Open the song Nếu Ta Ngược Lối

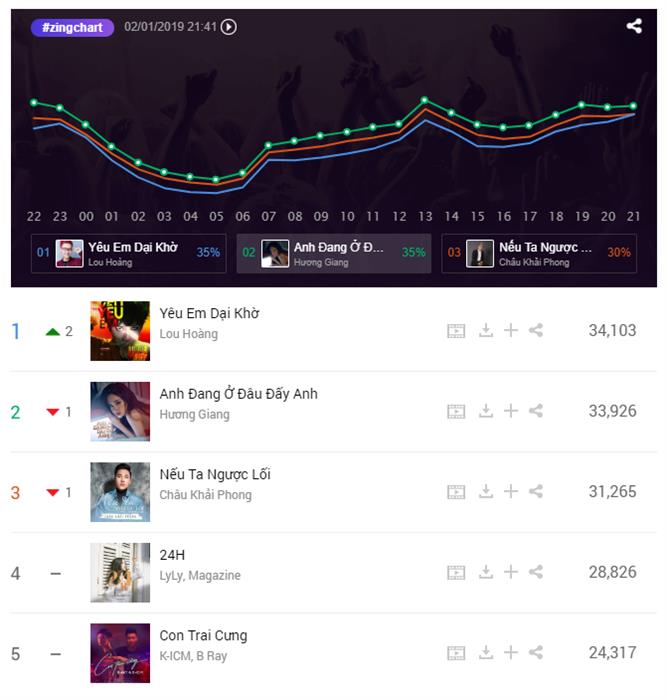[x=215, y=474]
